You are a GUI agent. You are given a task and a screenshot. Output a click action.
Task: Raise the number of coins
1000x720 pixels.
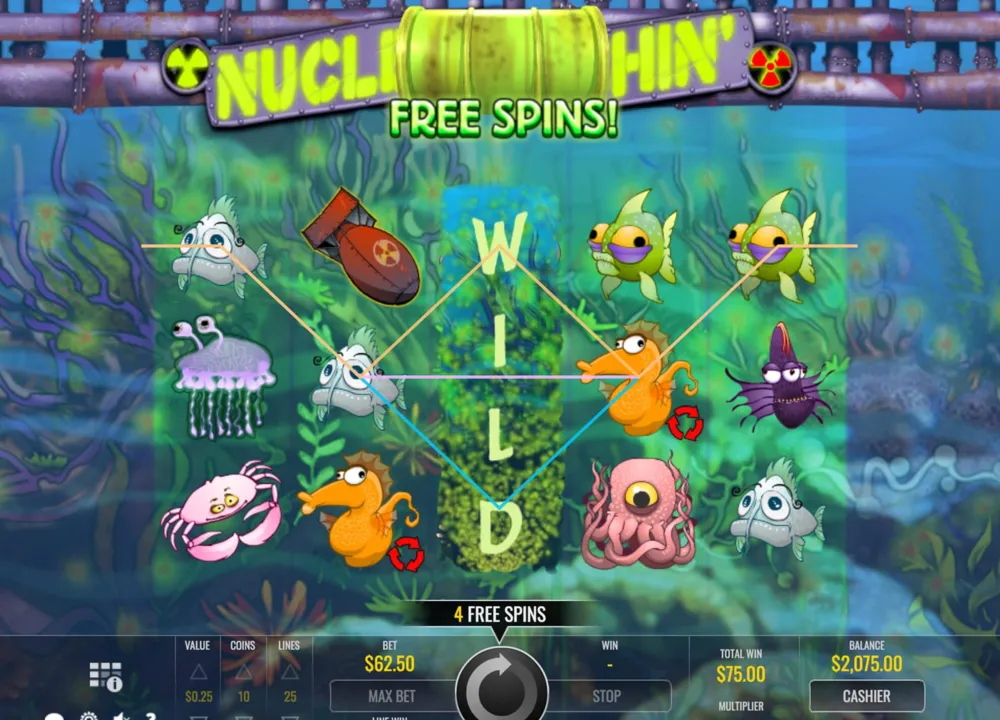244,672
